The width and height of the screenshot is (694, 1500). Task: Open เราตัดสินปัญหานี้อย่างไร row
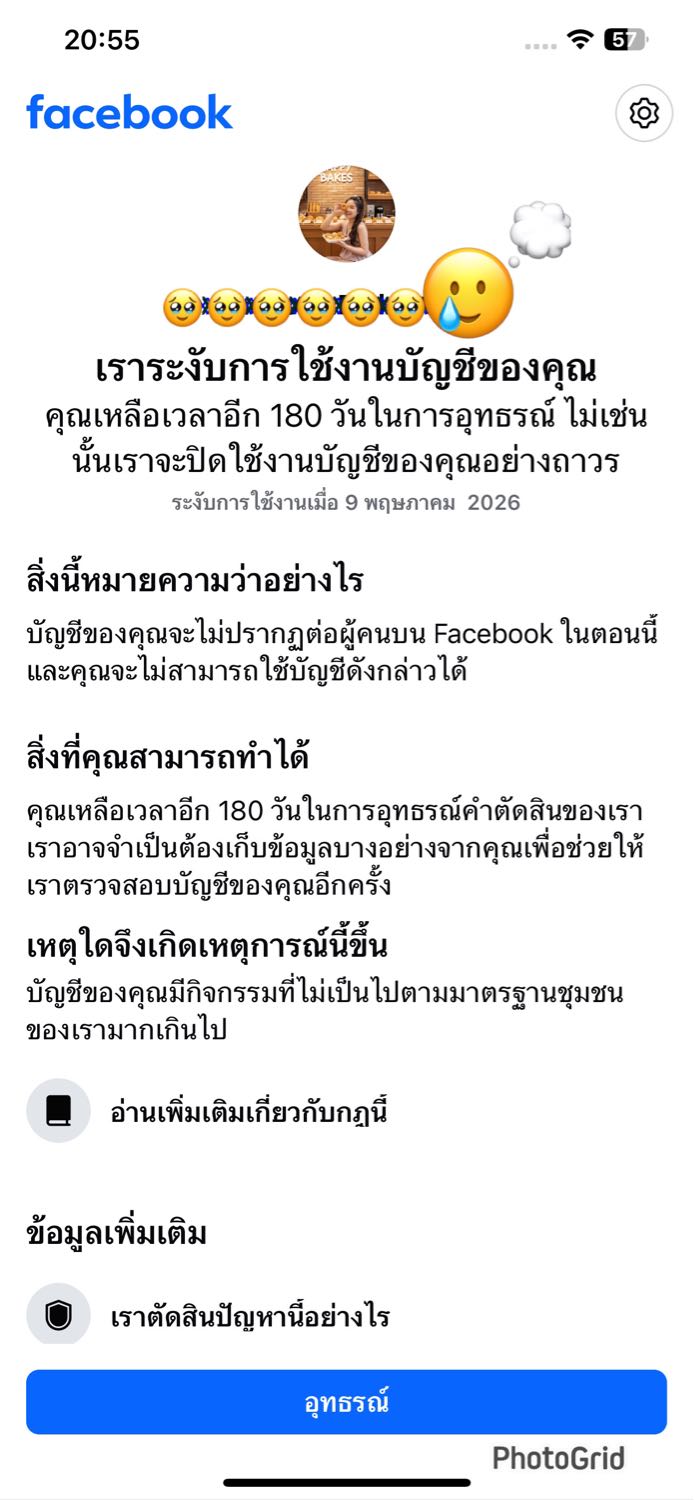click(x=346, y=1315)
